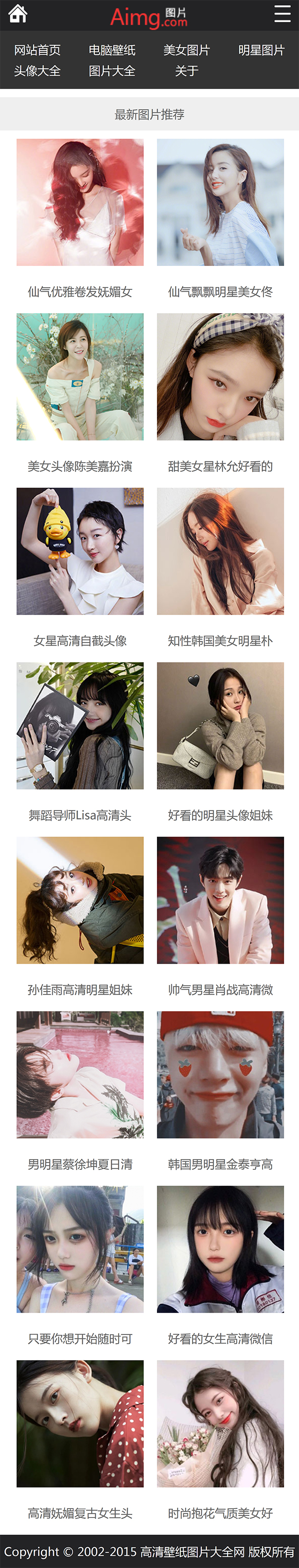Image resolution: width=299 pixels, height=1568 pixels.
Task: View 仙气飘飘明星美女佟 picture
Action: 220,203
